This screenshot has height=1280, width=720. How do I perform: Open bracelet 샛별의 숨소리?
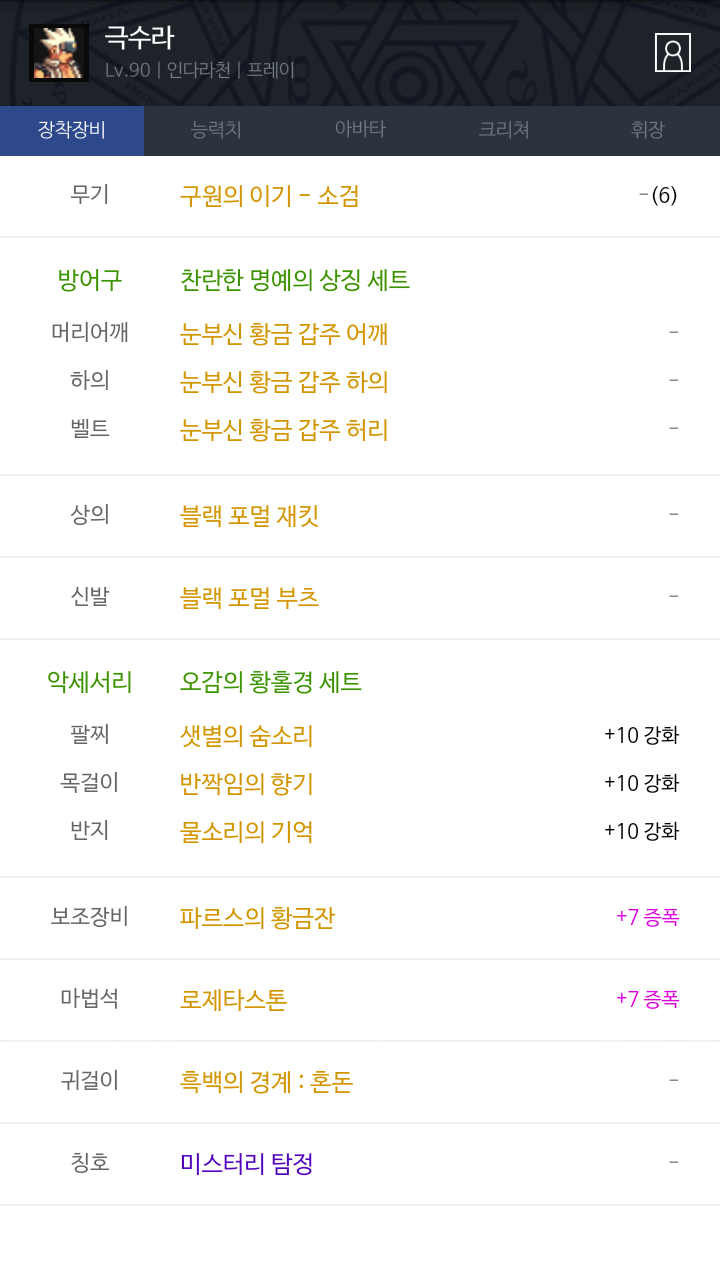pos(246,736)
